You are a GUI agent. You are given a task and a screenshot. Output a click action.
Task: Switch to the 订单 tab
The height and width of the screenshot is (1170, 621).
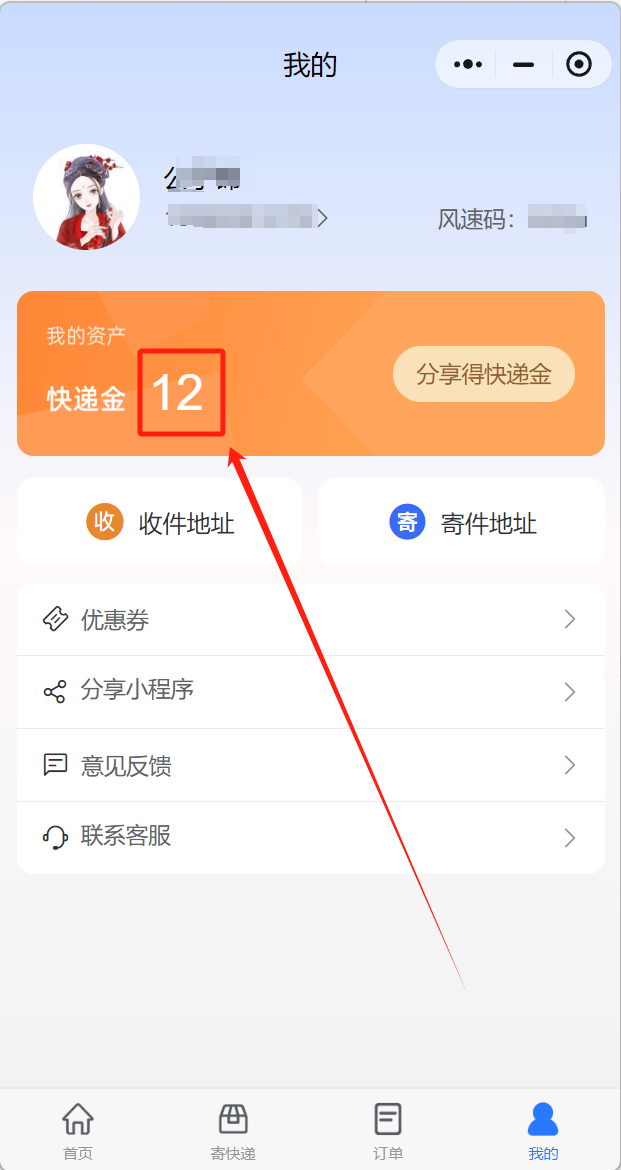click(x=388, y=1130)
